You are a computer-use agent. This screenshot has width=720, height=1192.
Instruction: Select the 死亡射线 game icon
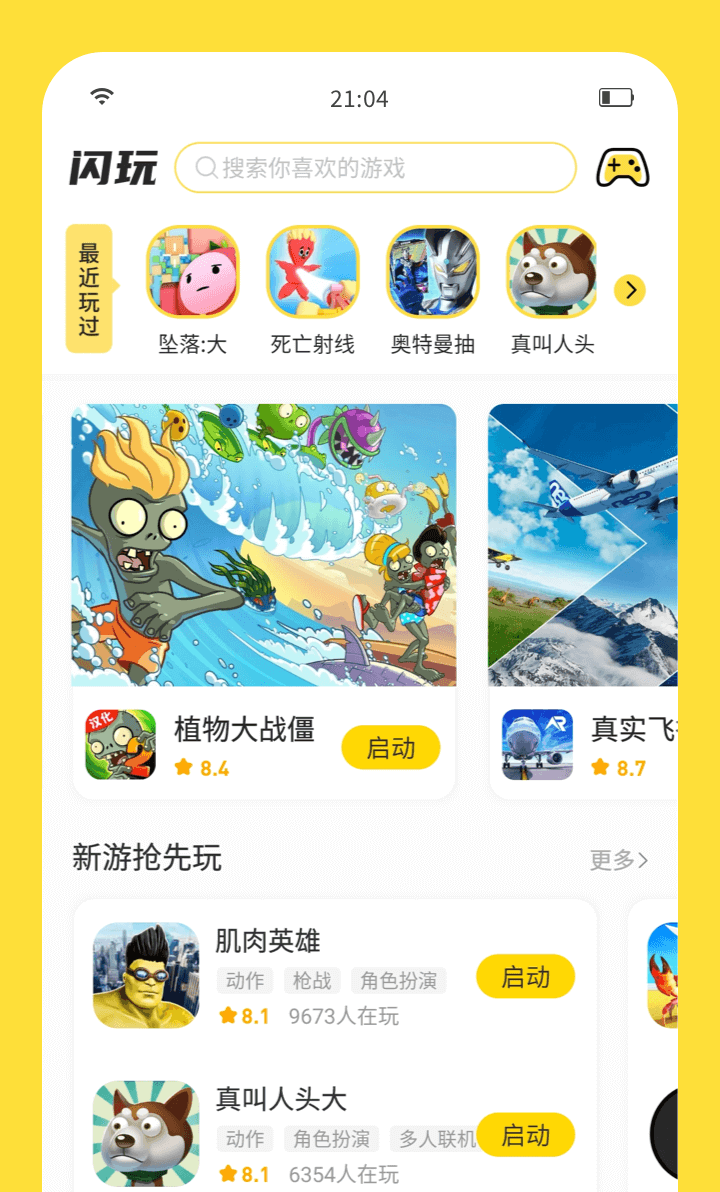(x=312, y=271)
